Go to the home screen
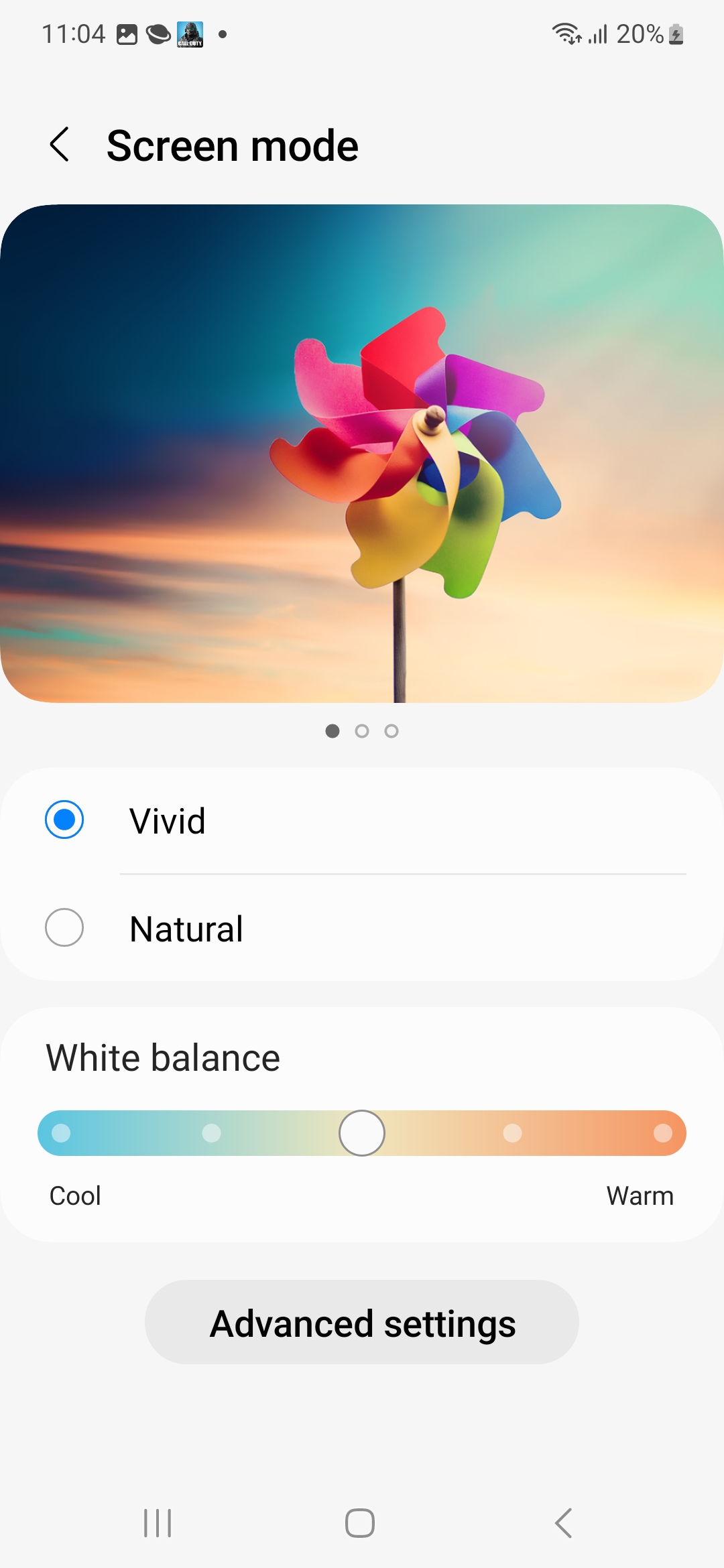This screenshot has height=1568, width=724. pyautogui.click(x=360, y=1523)
